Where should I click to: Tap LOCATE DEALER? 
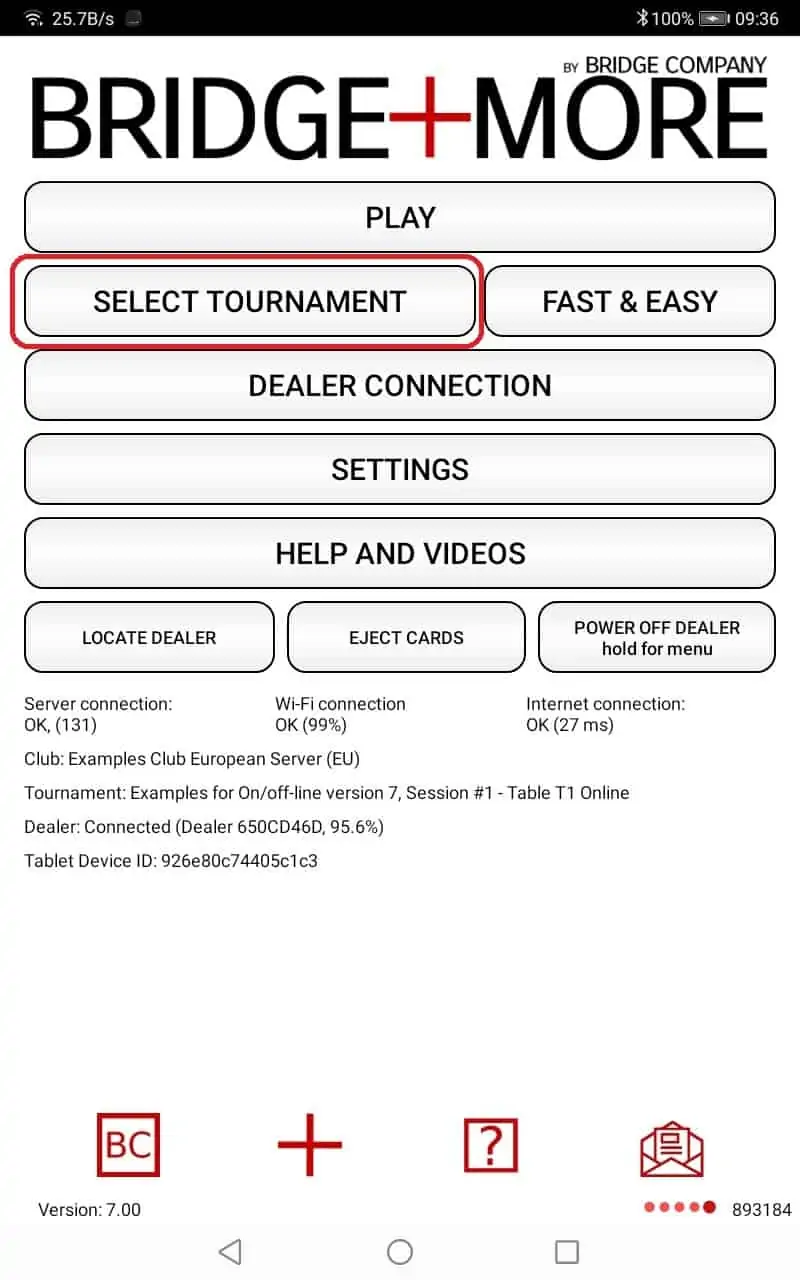(149, 637)
